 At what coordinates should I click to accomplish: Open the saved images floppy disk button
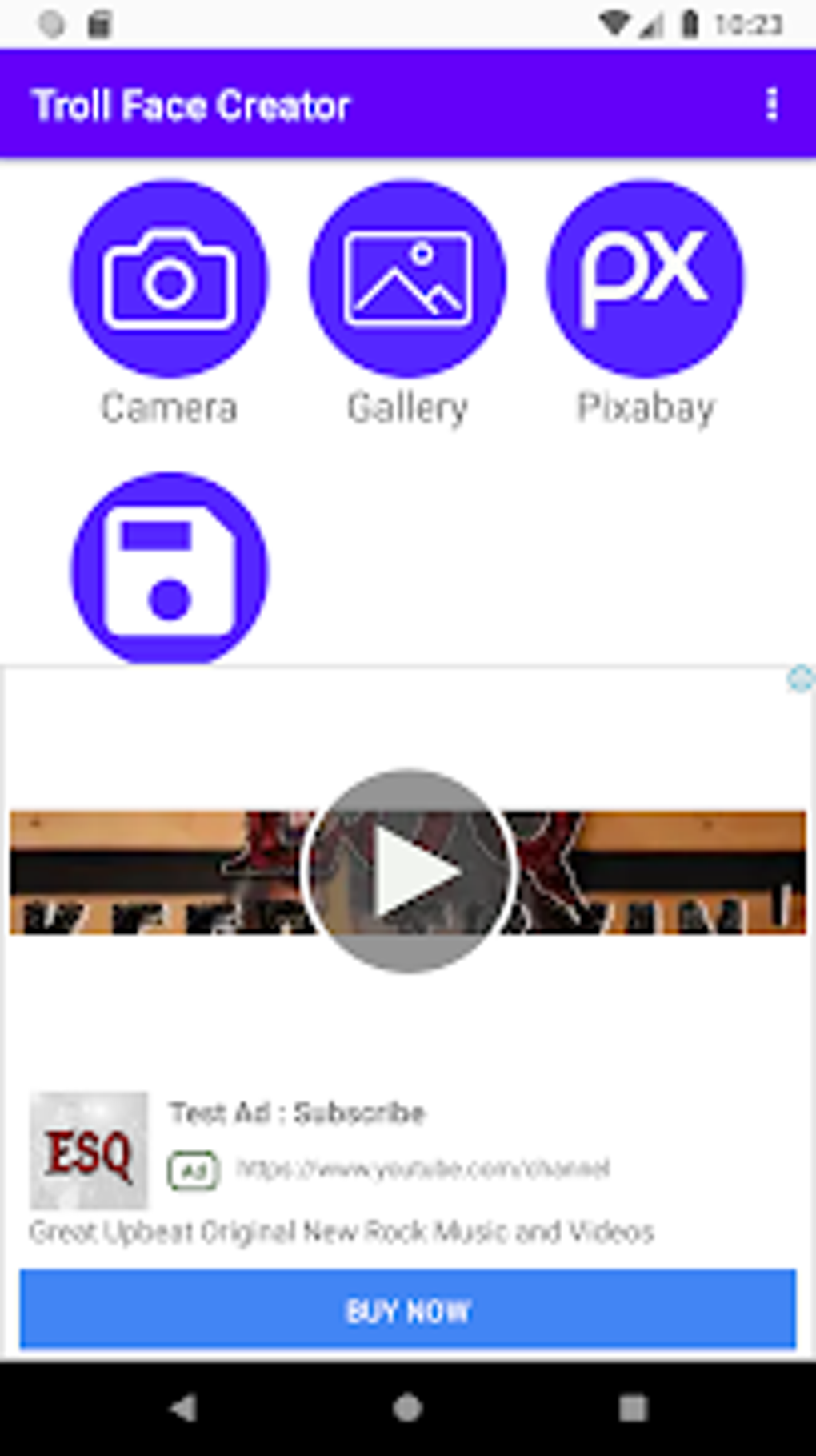[x=170, y=569]
